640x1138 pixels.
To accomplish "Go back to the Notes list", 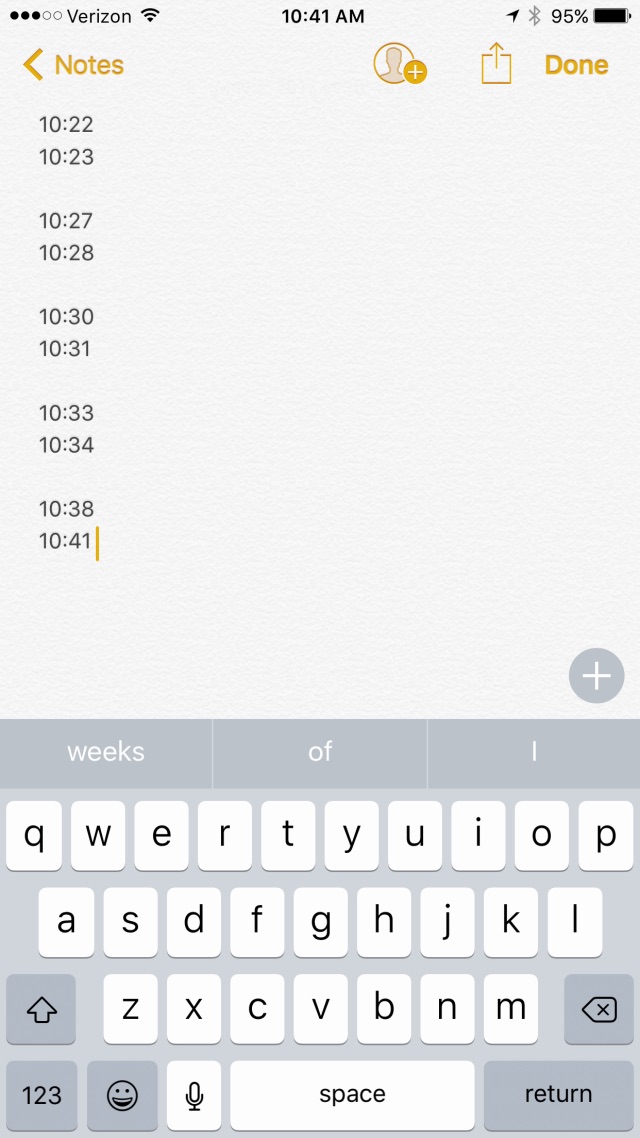I will tap(73, 65).
